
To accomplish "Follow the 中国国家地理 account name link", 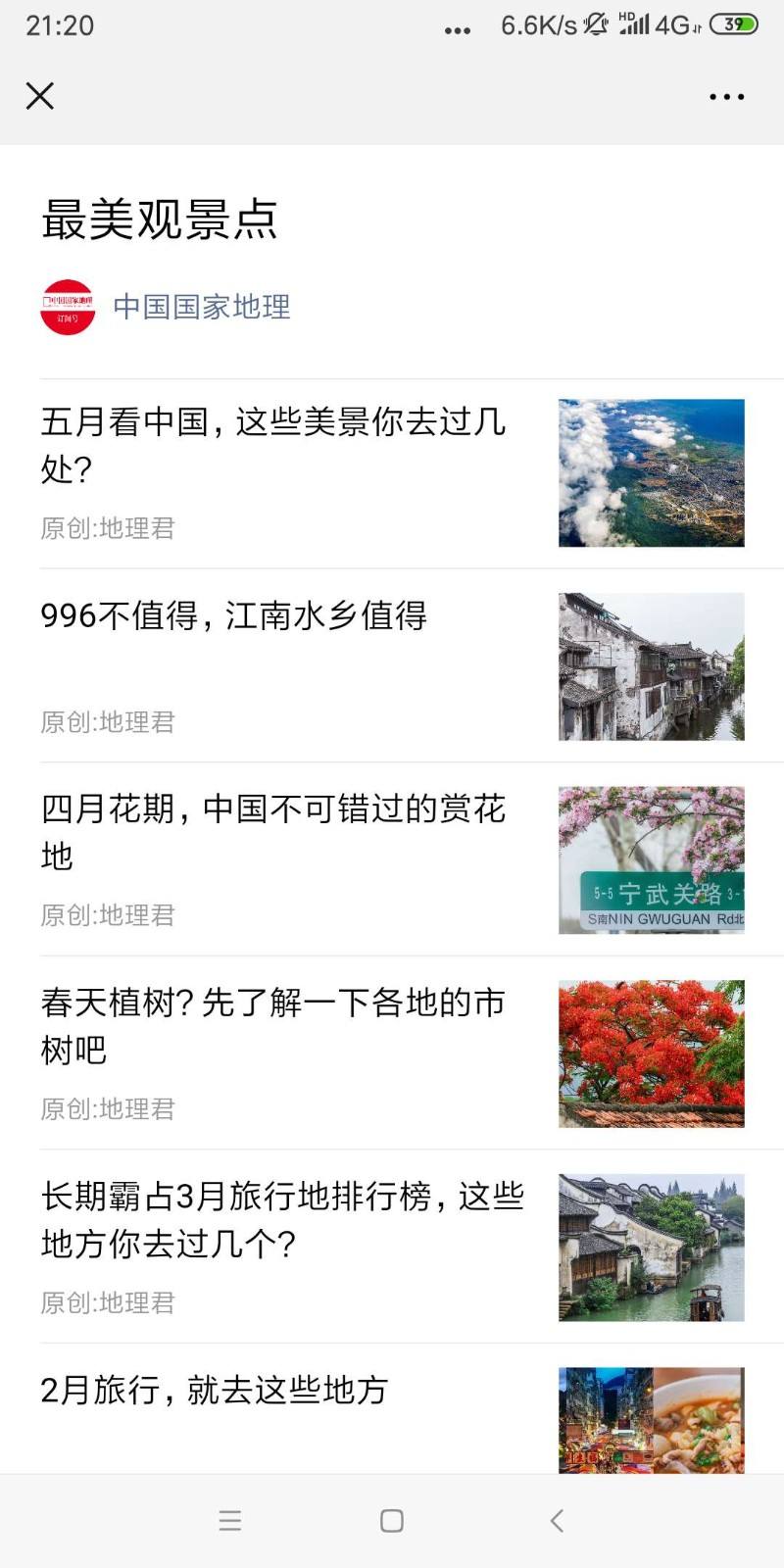I will [202, 307].
